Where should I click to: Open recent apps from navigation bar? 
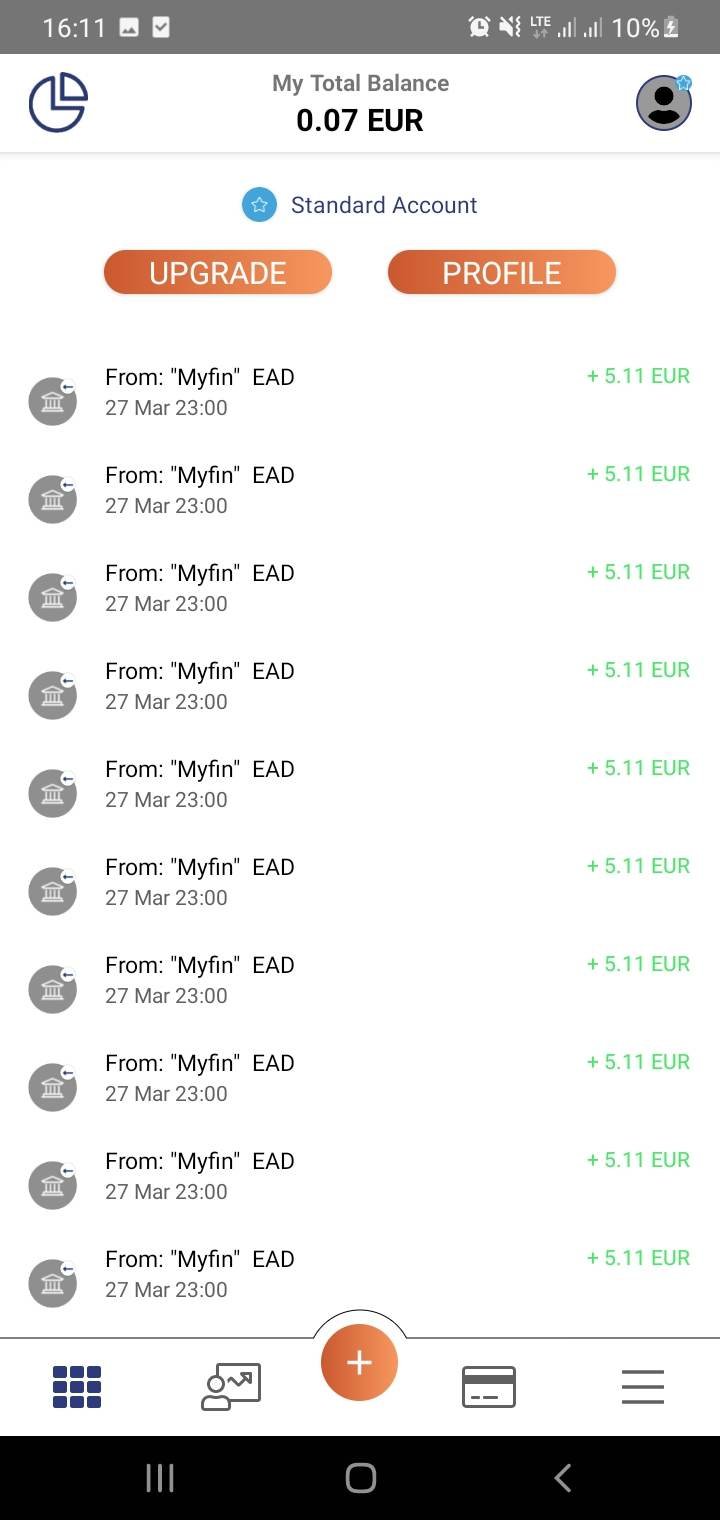tap(160, 1478)
